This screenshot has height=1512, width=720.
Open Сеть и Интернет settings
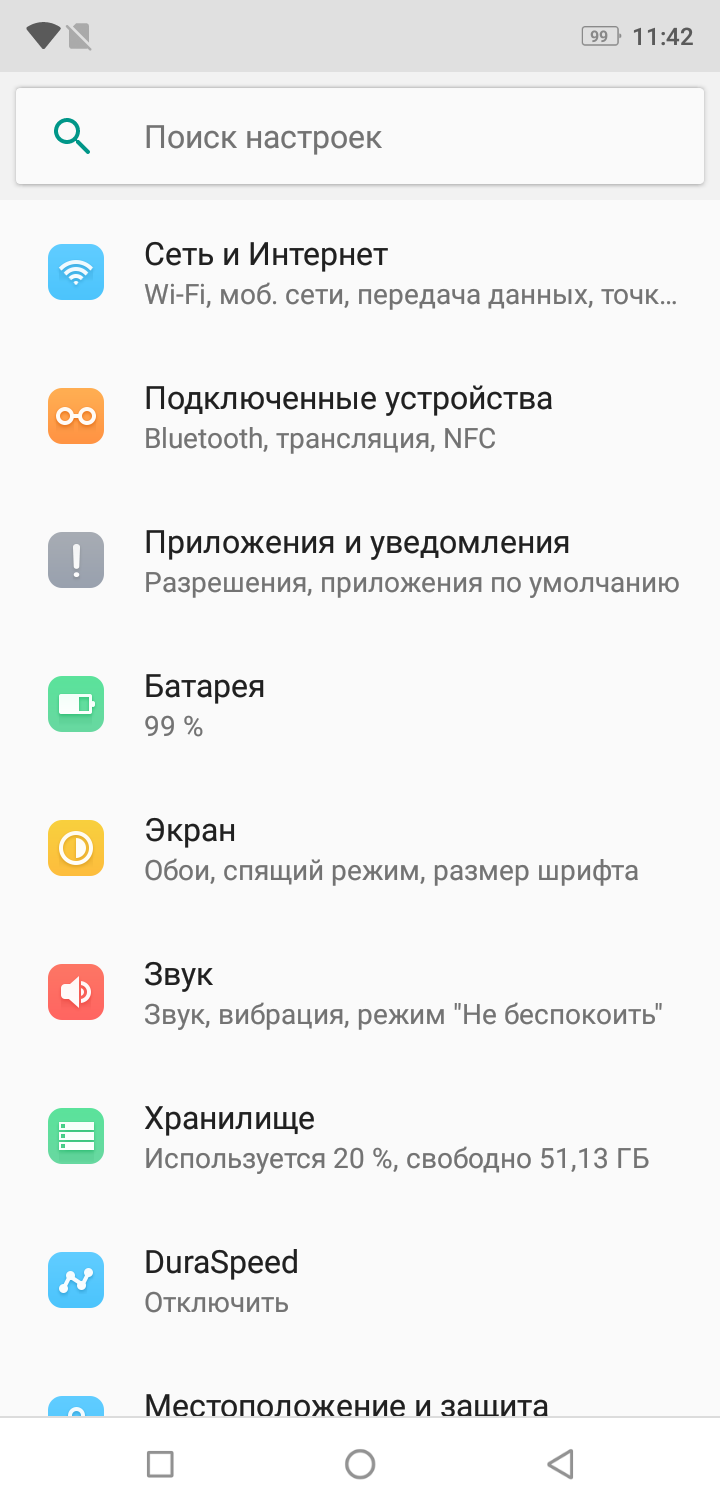coord(360,273)
